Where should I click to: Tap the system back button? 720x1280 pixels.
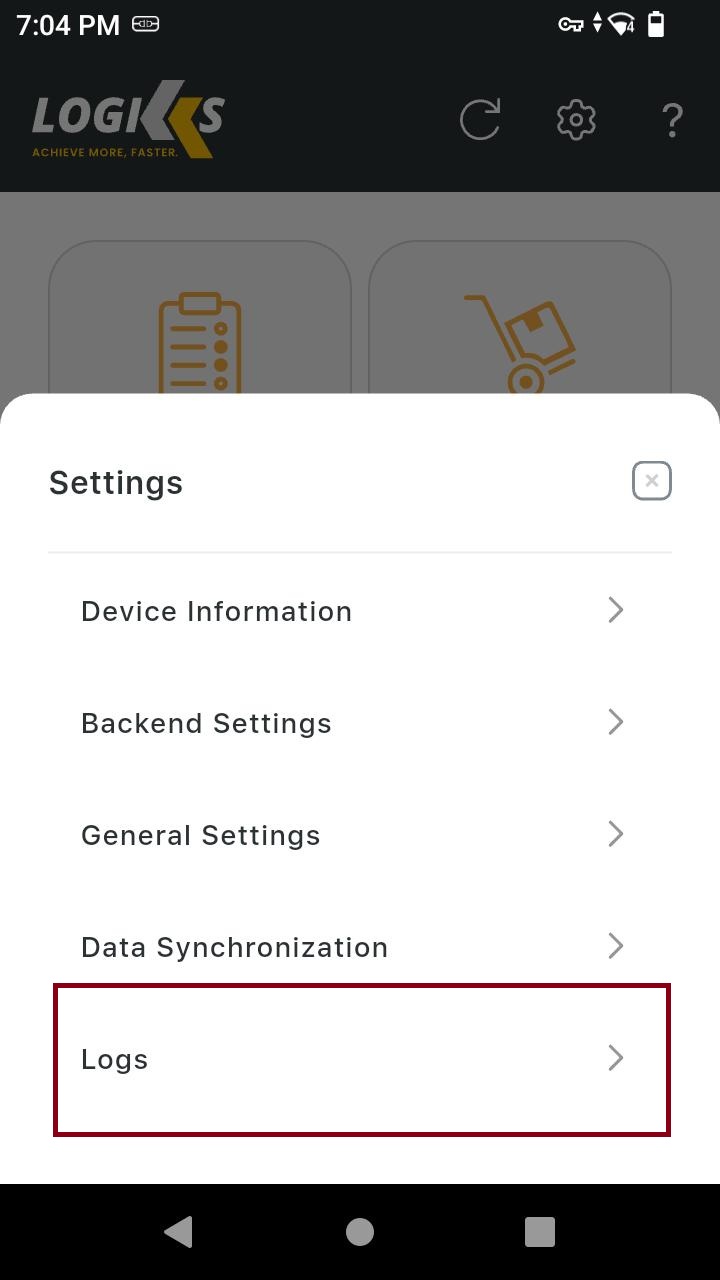point(179,1232)
